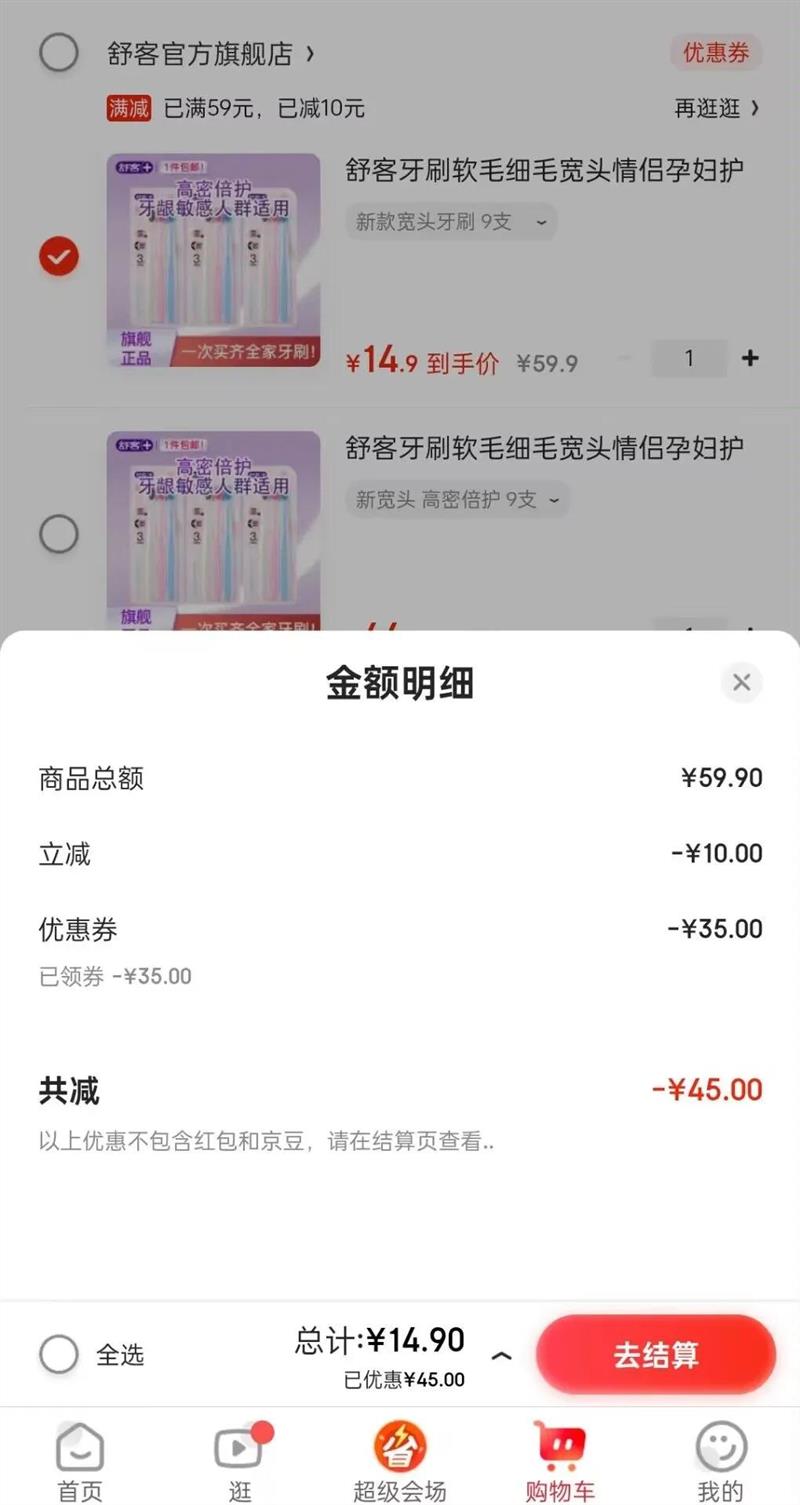This screenshot has height=1505, width=800.
Task: Tap 再逛逛 to browse more
Action: coord(716,108)
